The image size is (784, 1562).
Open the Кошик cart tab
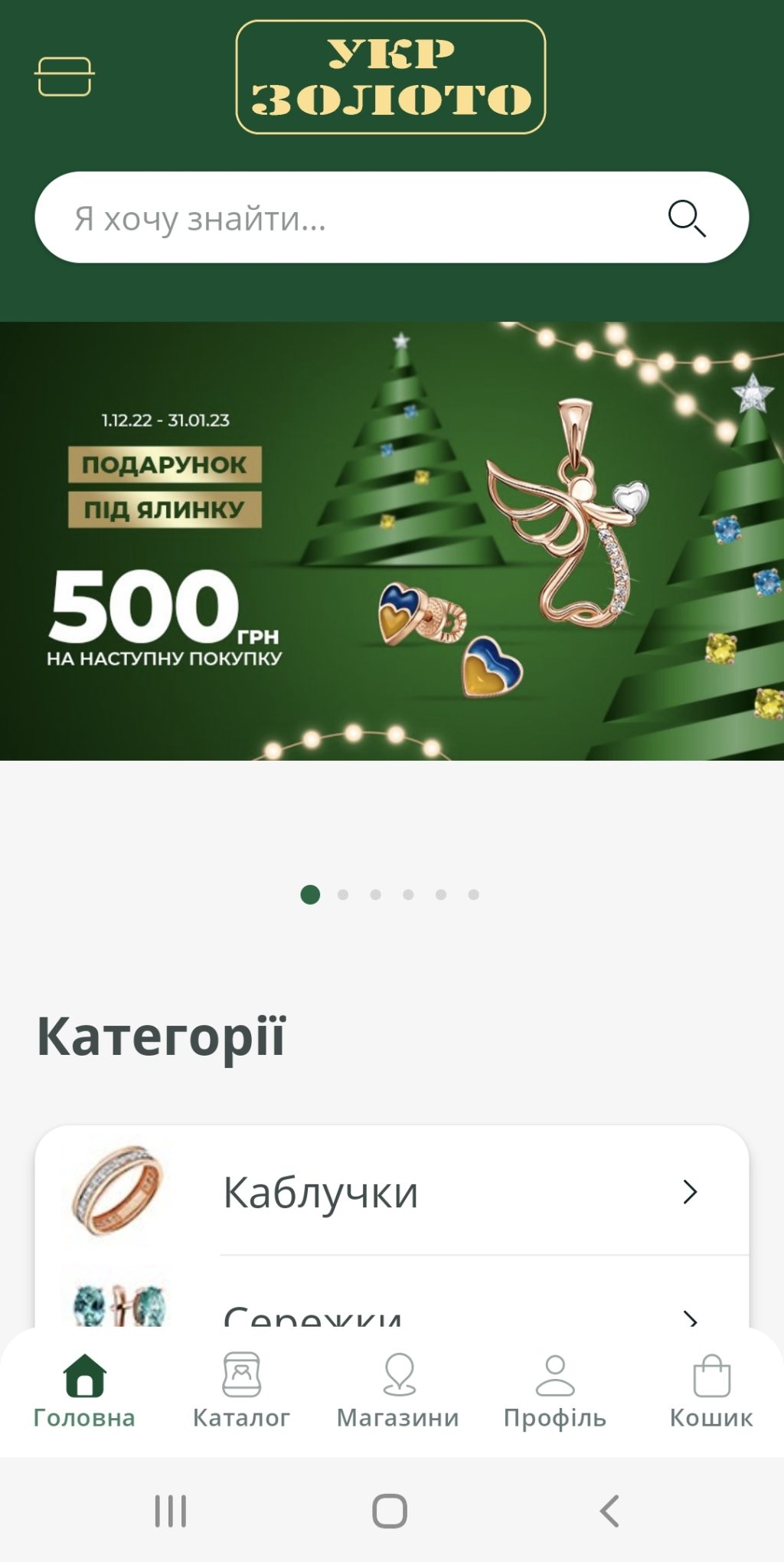pyautogui.click(x=711, y=1390)
